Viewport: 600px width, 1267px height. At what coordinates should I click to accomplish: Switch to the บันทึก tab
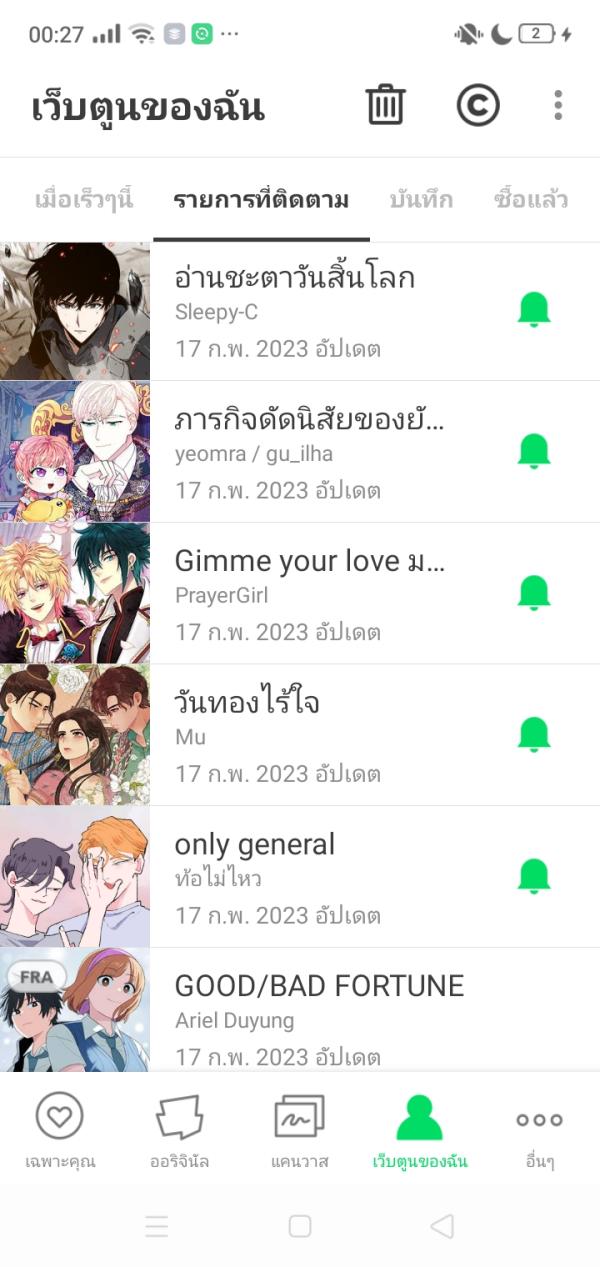click(x=421, y=199)
